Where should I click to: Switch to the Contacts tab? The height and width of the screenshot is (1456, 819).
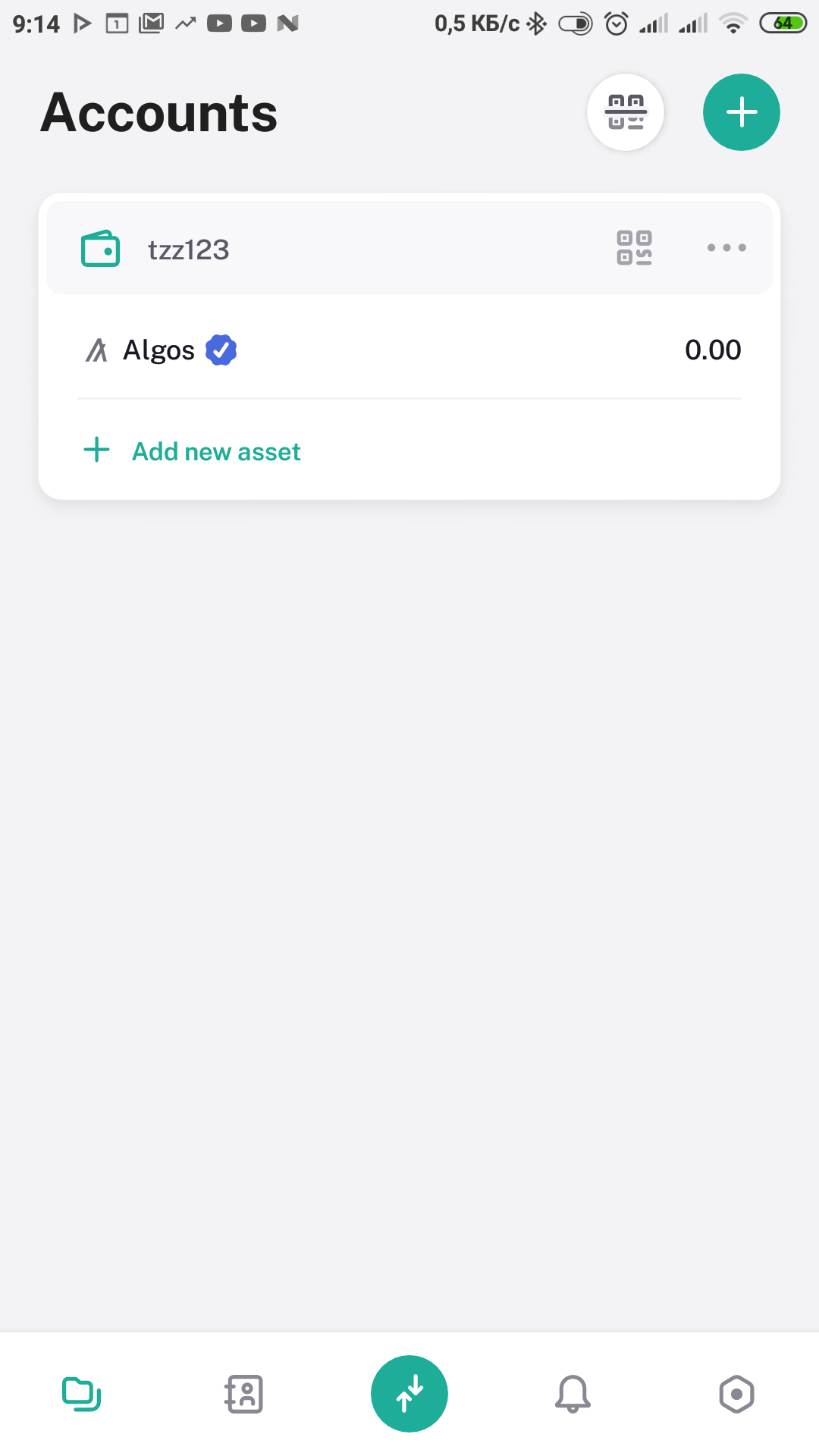(244, 1394)
